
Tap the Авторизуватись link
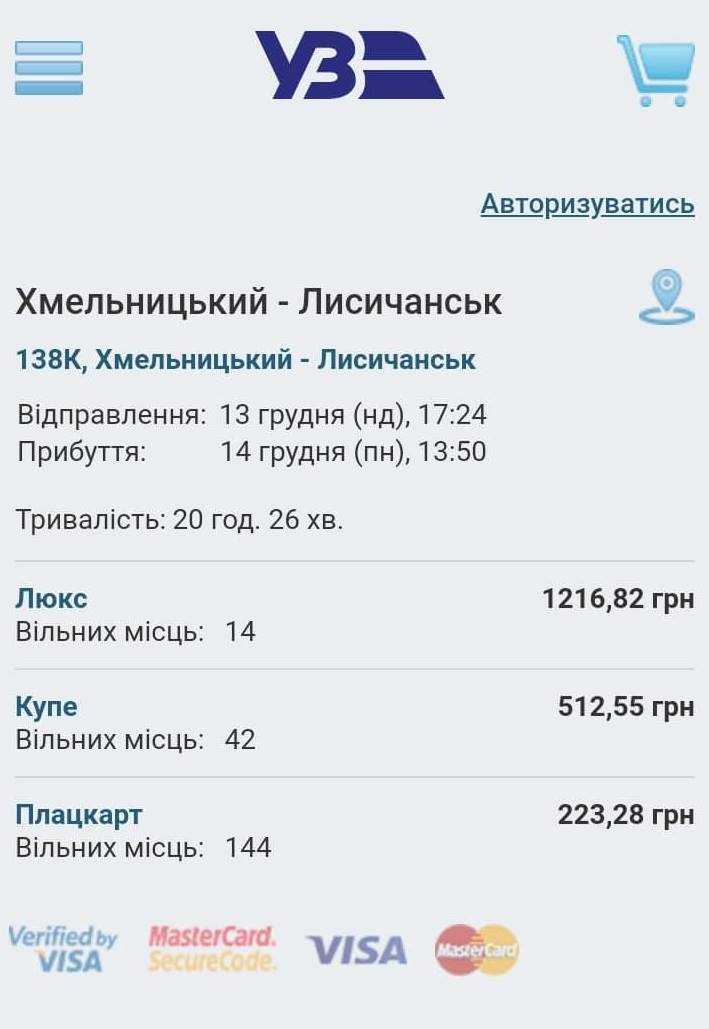pyautogui.click(x=587, y=204)
